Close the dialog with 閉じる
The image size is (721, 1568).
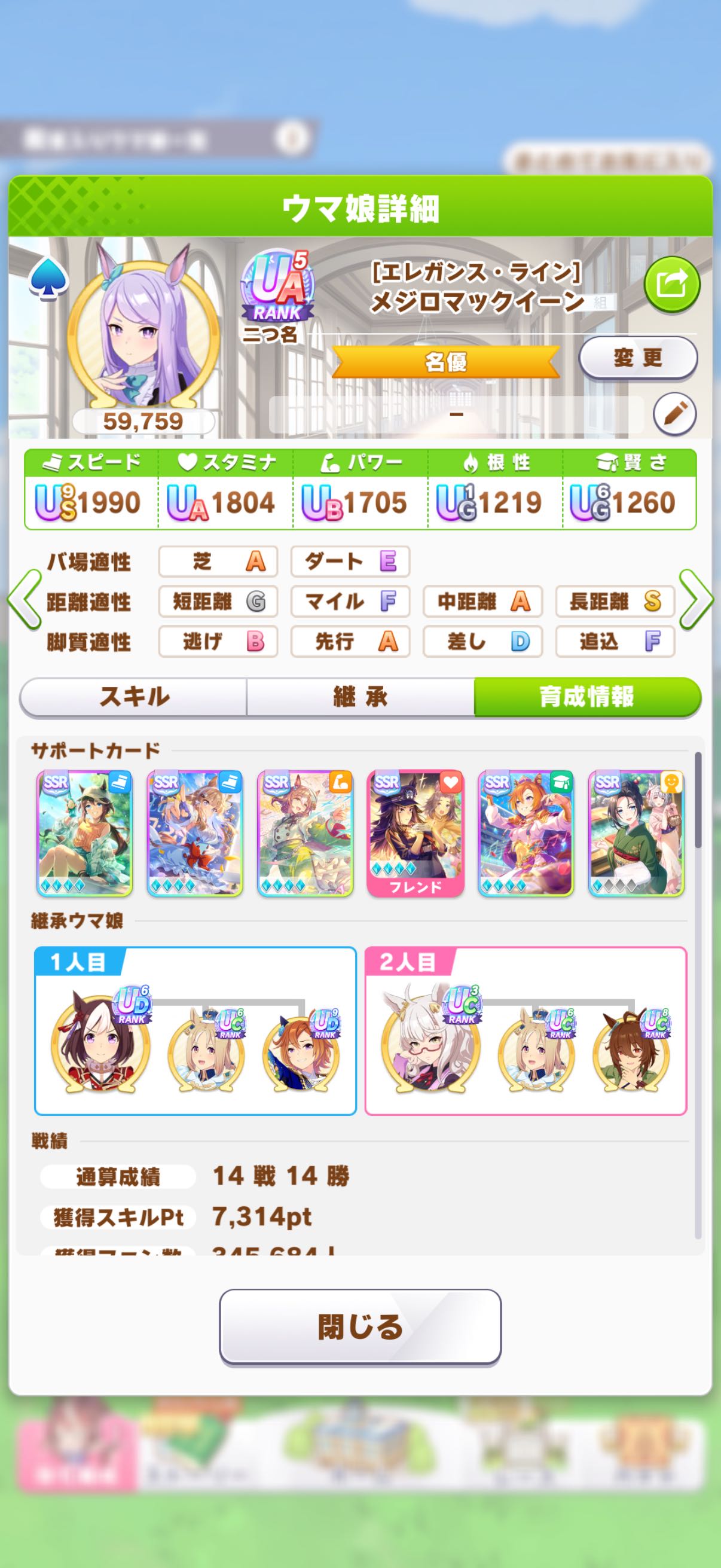pos(360,1327)
